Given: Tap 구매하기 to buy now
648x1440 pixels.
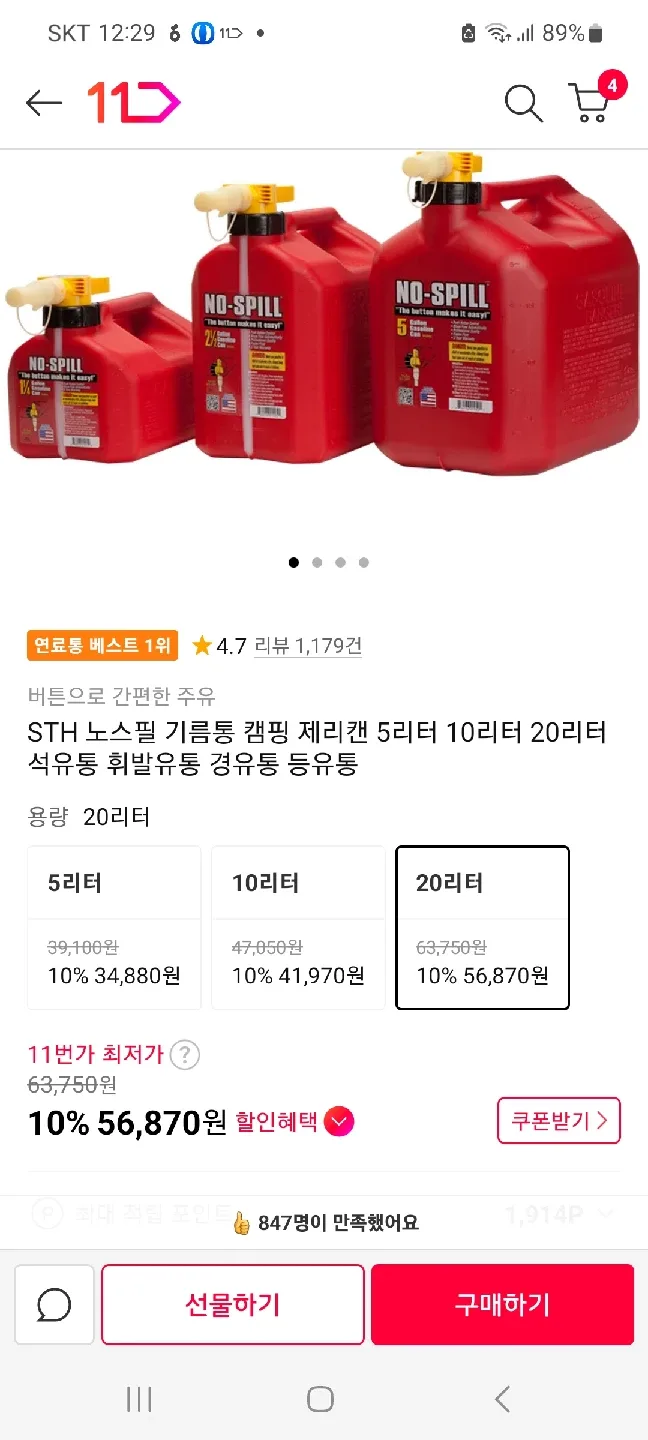Looking at the screenshot, I should point(502,1304).
